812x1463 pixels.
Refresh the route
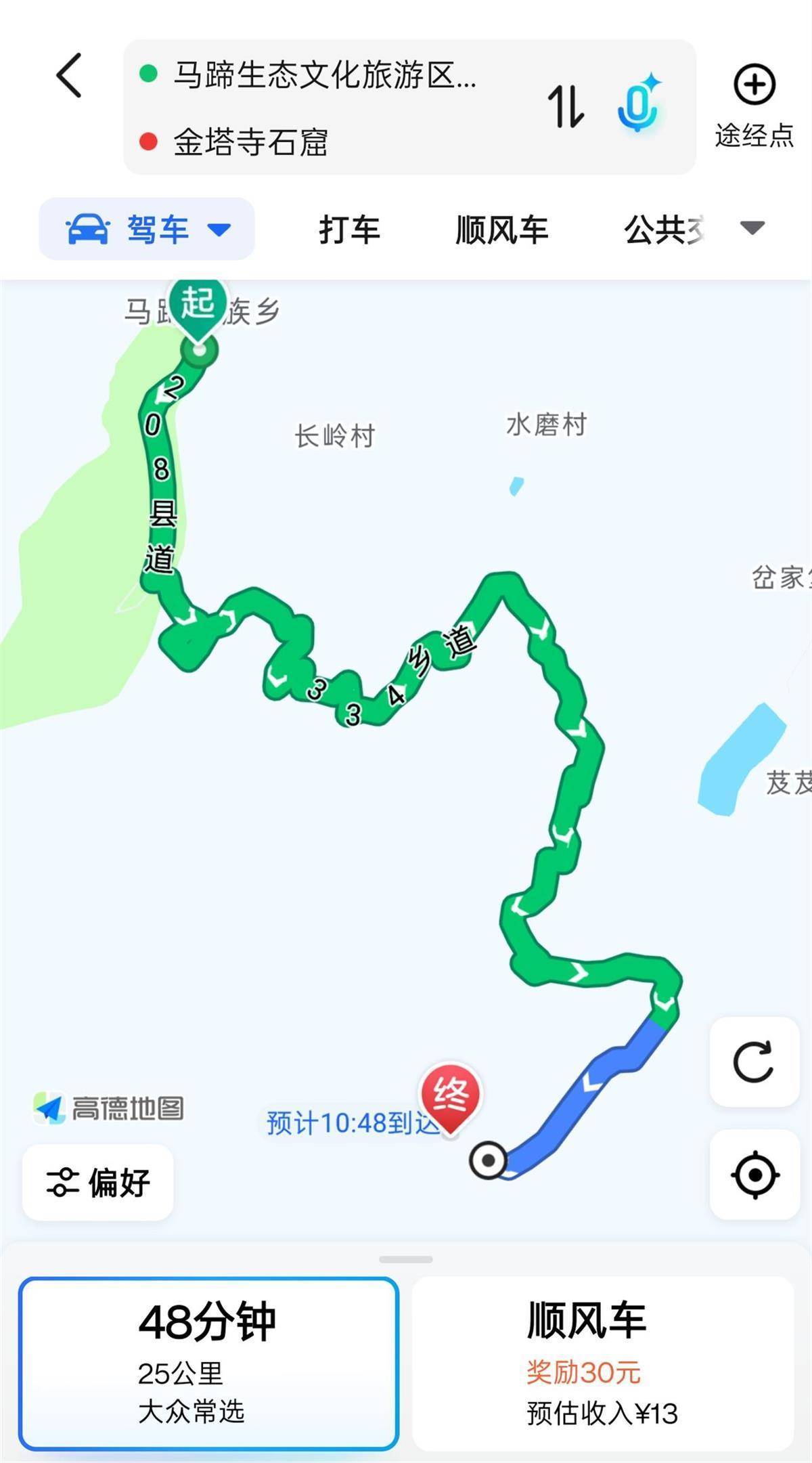pos(754,1062)
